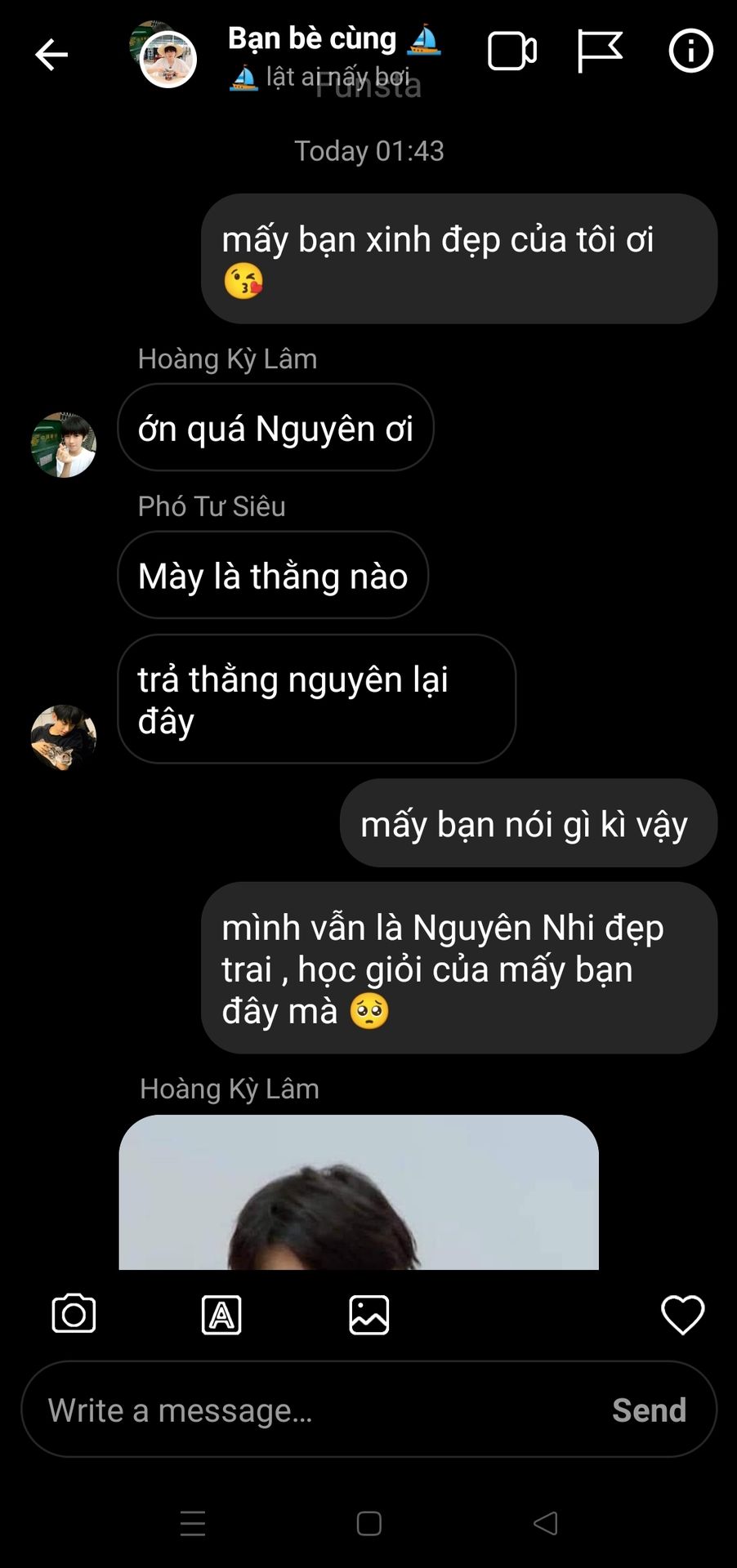
Task: Open Hoàng Kỳ Lâm's avatar profile
Action: (x=64, y=445)
